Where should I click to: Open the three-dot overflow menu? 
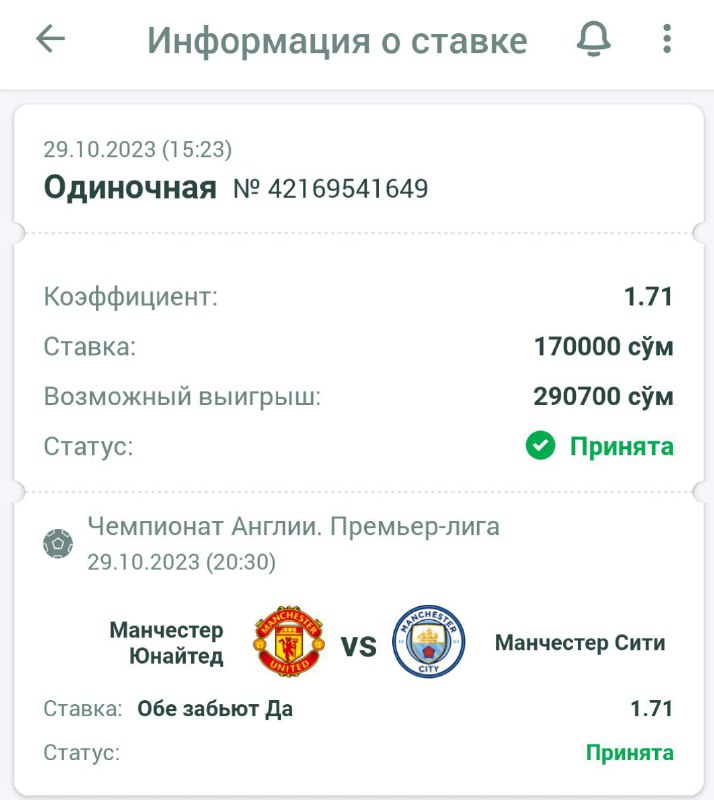[667, 39]
